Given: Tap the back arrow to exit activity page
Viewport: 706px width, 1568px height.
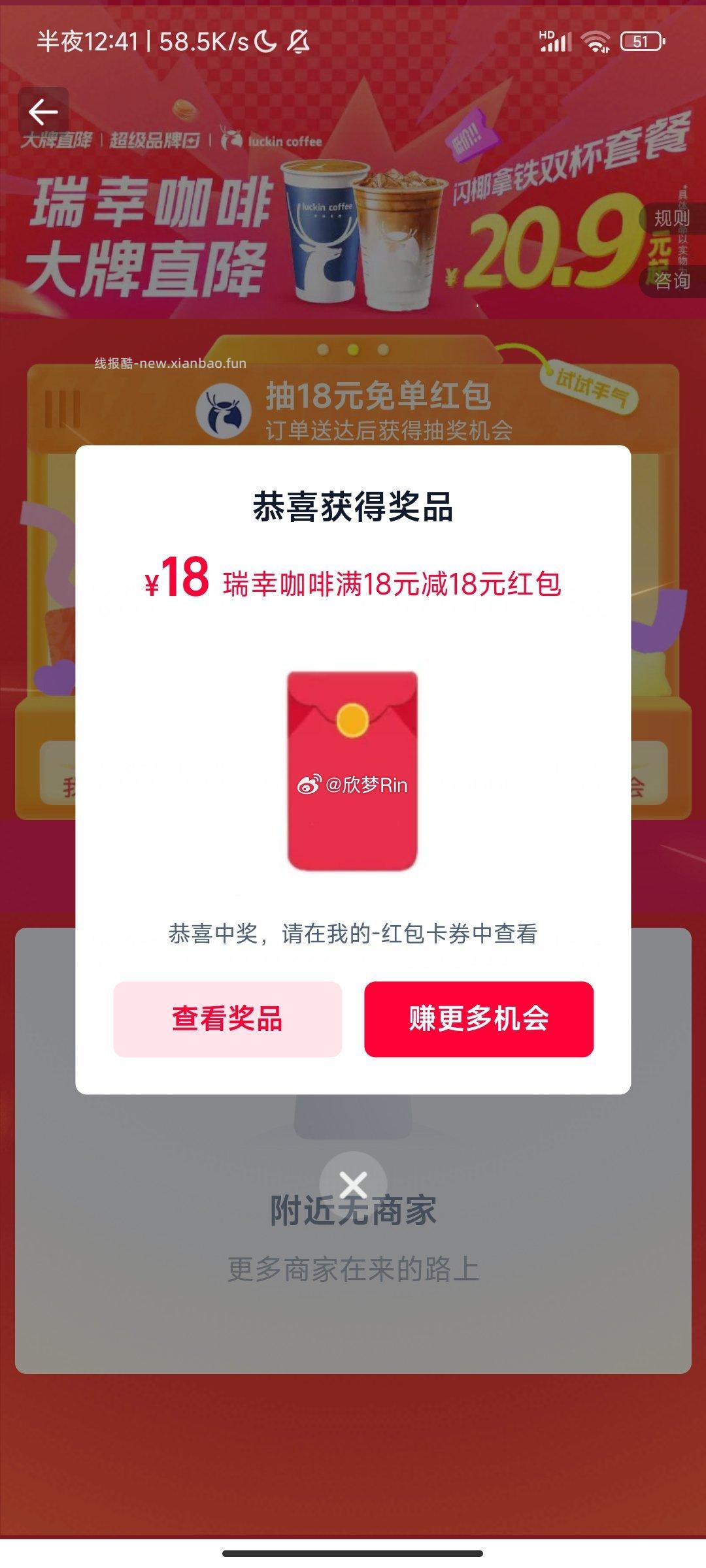Looking at the screenshot, I should point(44,112).
